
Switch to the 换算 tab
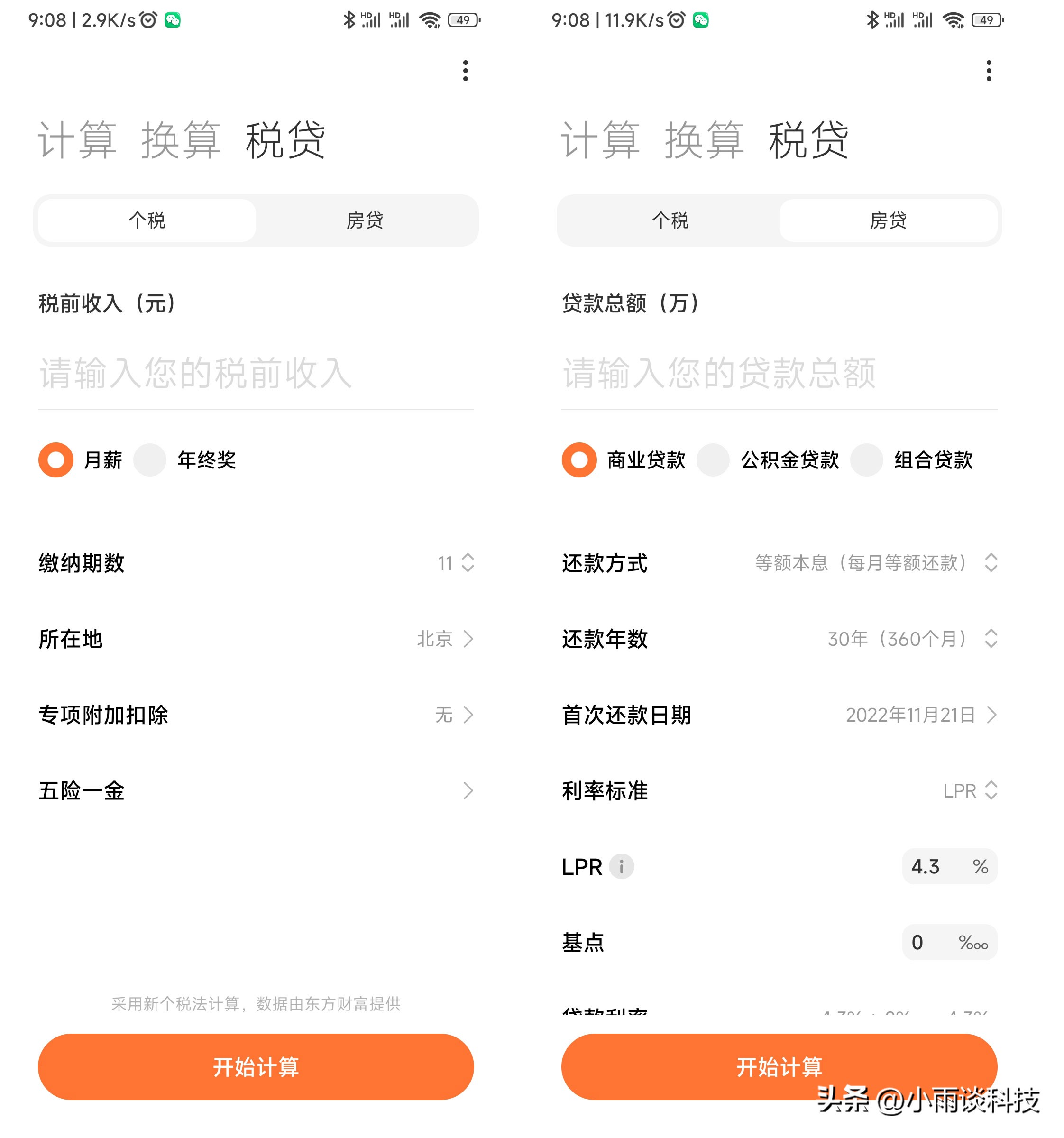click(180, 140)
